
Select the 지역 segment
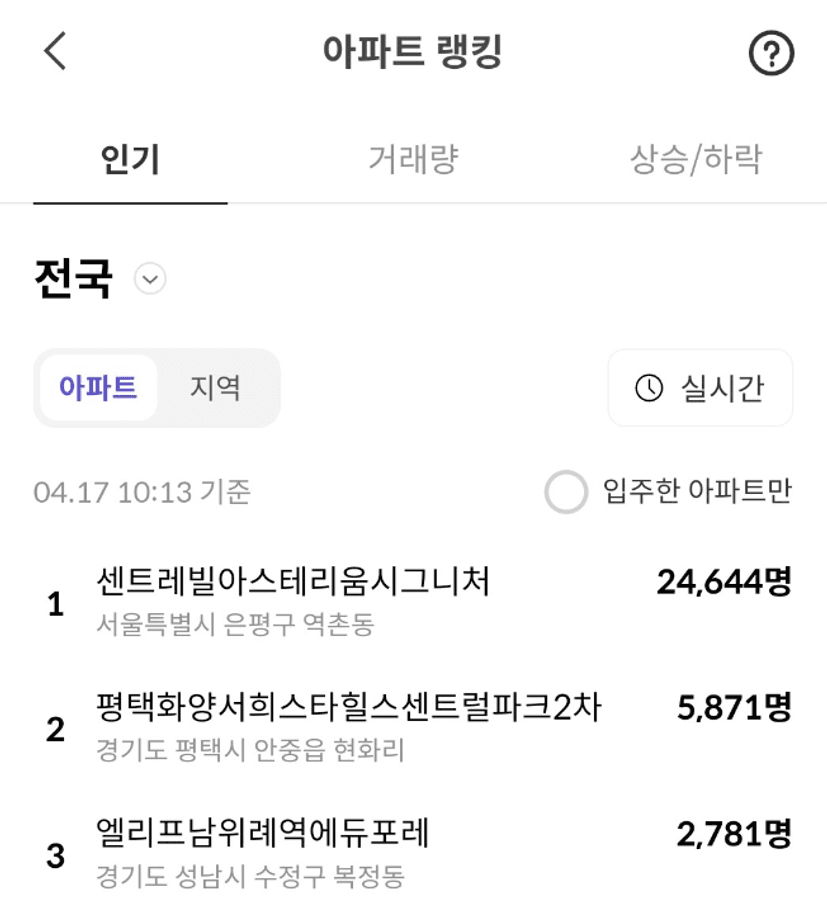click(216, 388)
